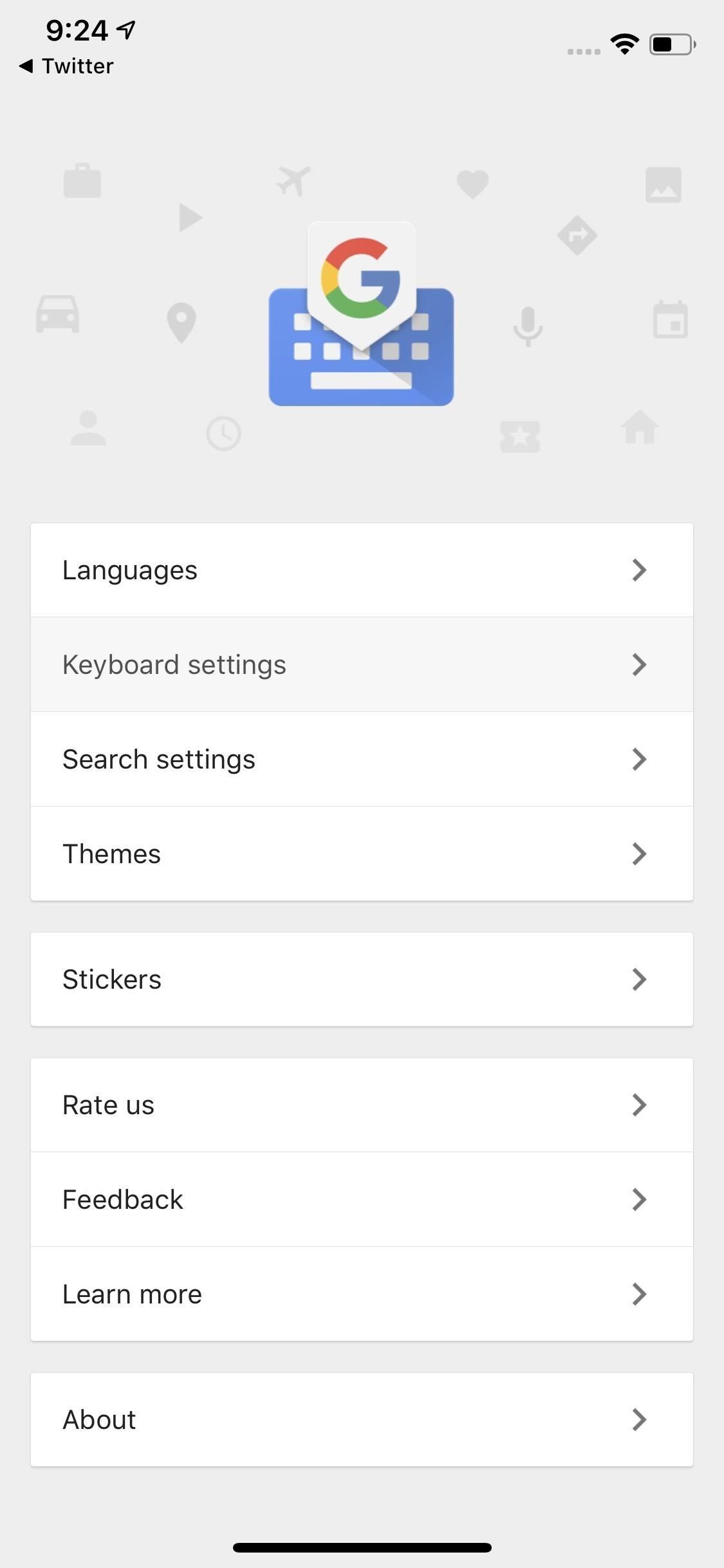
Task: Open the Languages settings row
Action: (361, 570)
